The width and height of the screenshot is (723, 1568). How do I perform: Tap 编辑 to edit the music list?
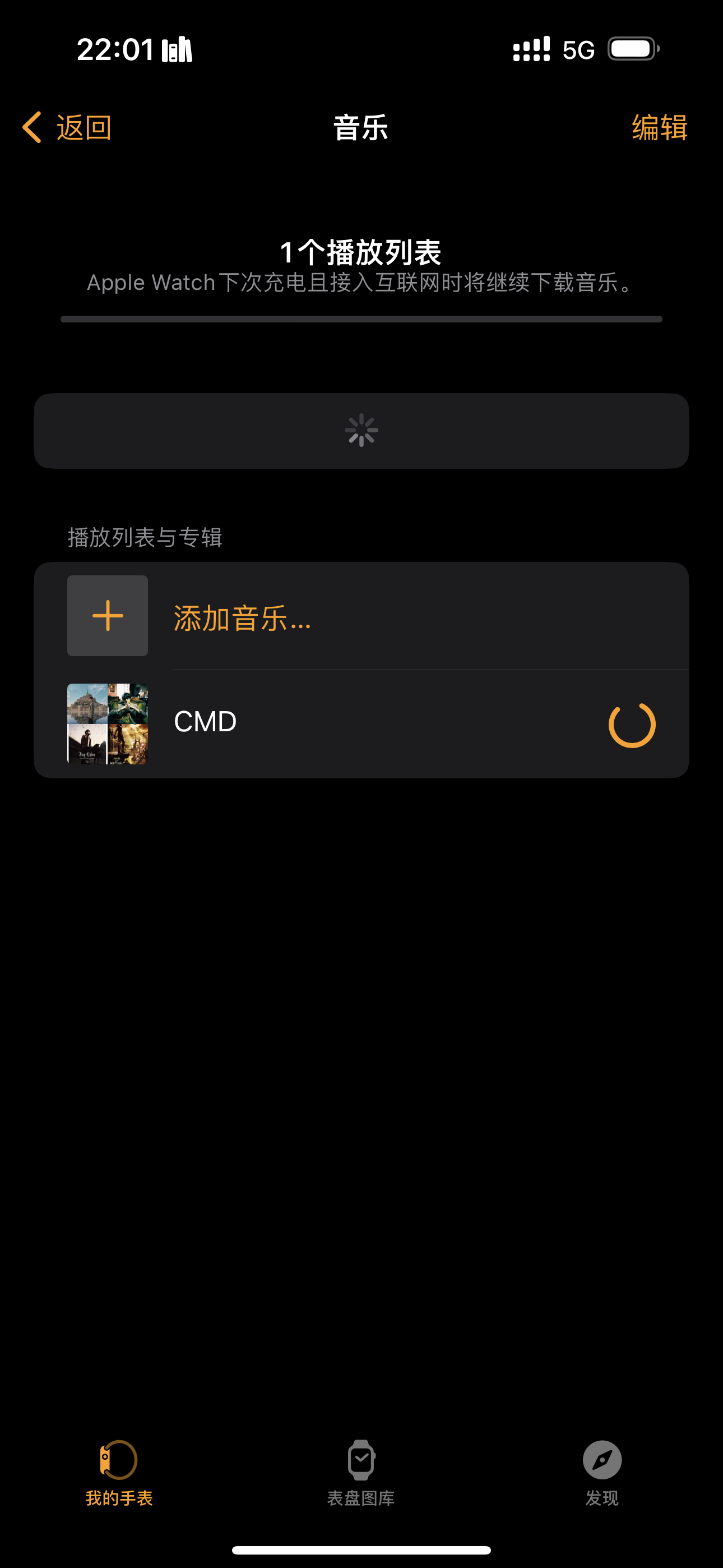tap(659, 128)
